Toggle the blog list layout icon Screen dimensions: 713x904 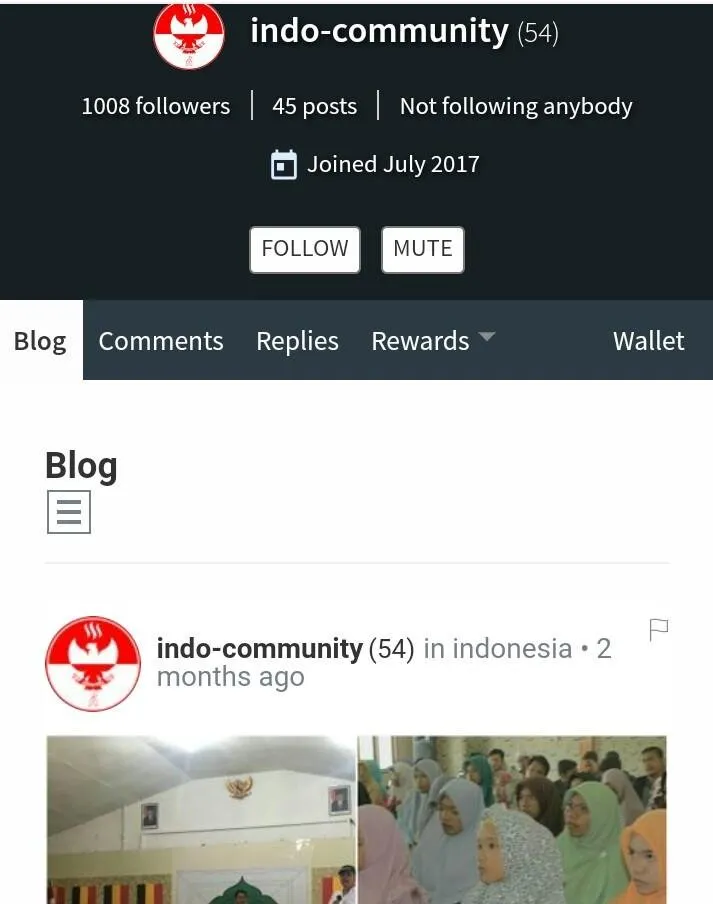click(69, 512)
